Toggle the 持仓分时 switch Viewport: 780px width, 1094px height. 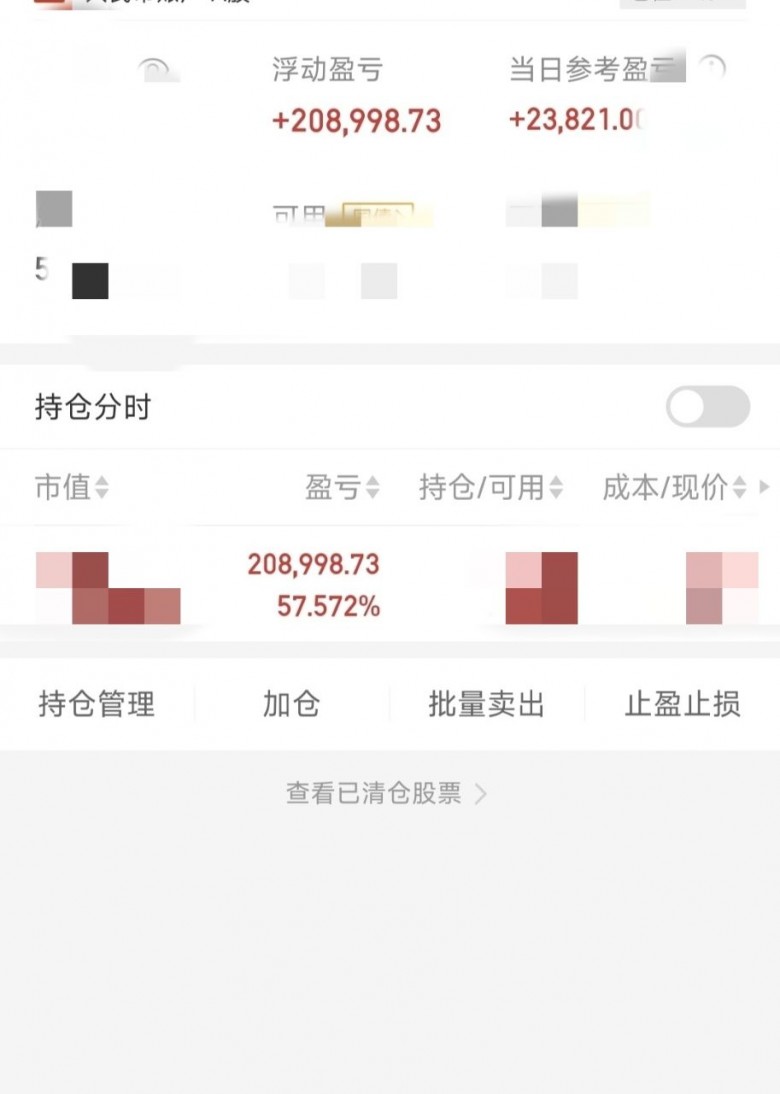click(x=708, y=407)
